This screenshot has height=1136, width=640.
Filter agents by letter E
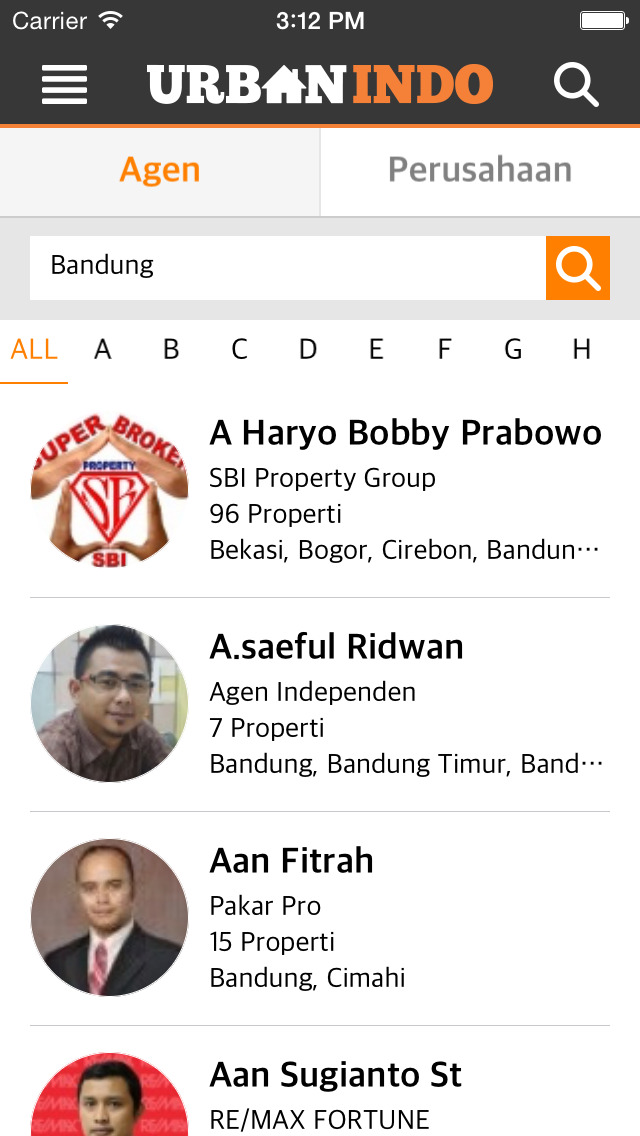point(375,351)
